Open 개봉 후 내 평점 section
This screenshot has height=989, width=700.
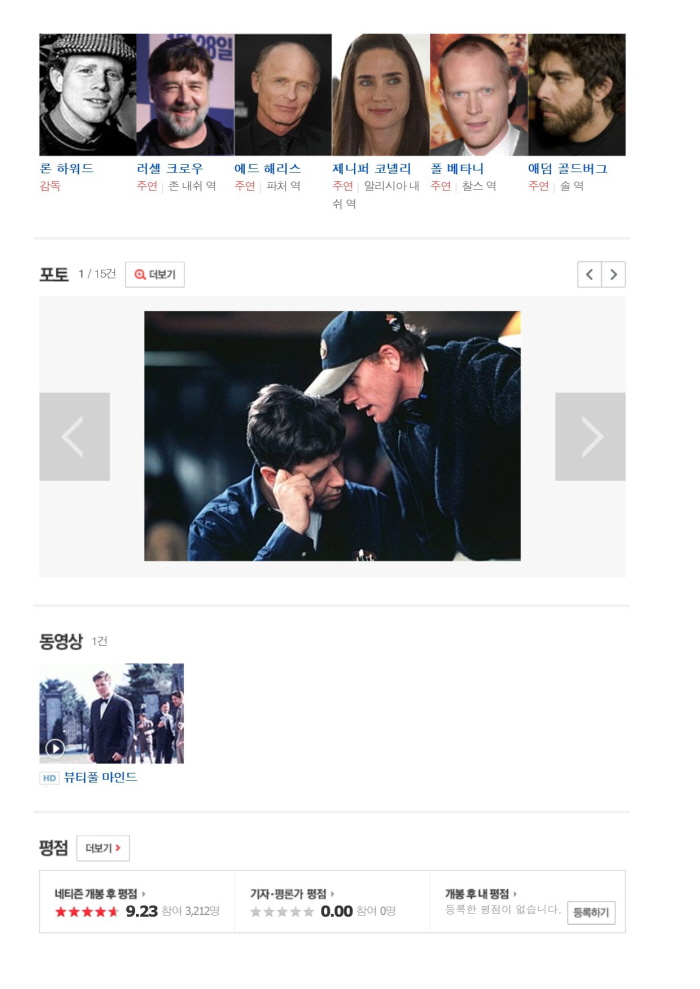[480, 893]
